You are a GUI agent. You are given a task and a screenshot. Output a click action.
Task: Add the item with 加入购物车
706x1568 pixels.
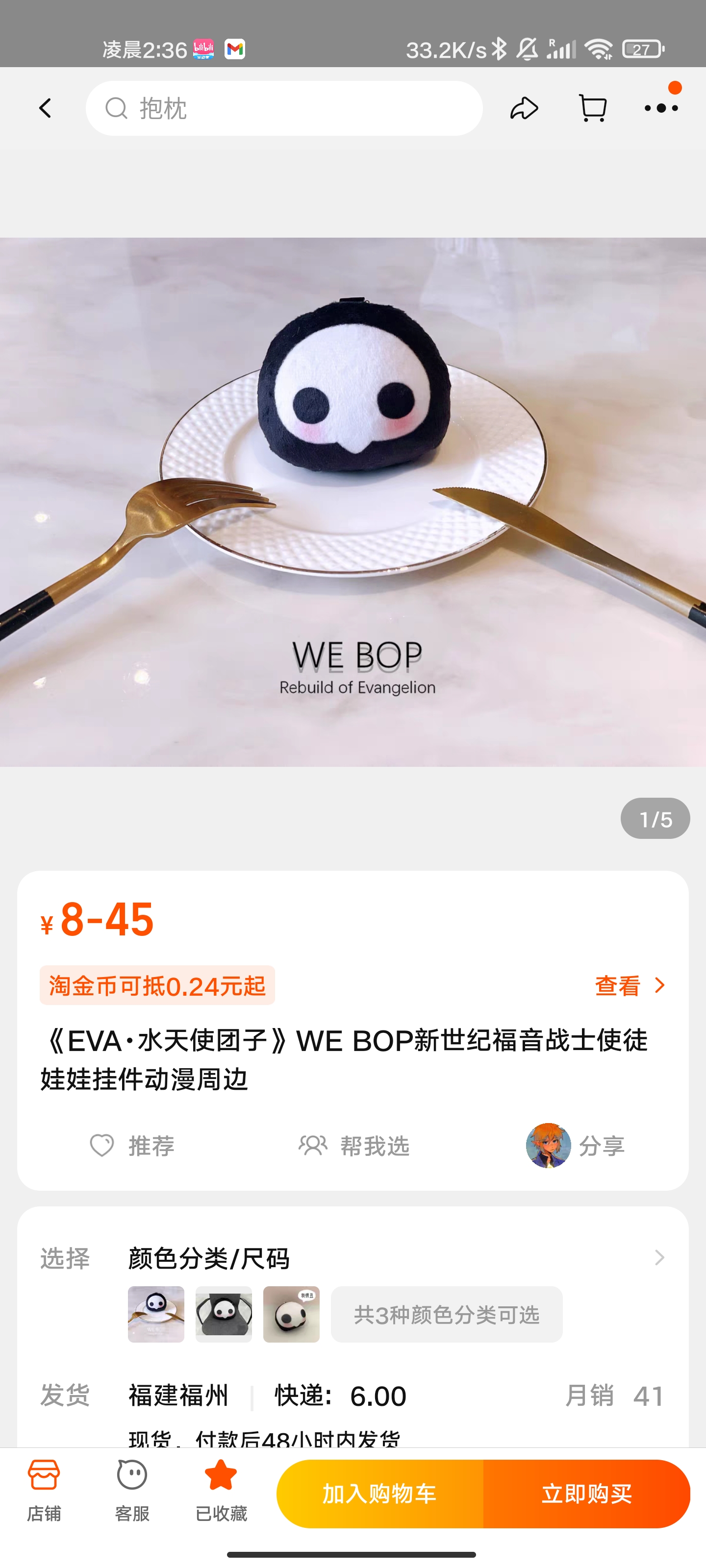click(379, 1494)
